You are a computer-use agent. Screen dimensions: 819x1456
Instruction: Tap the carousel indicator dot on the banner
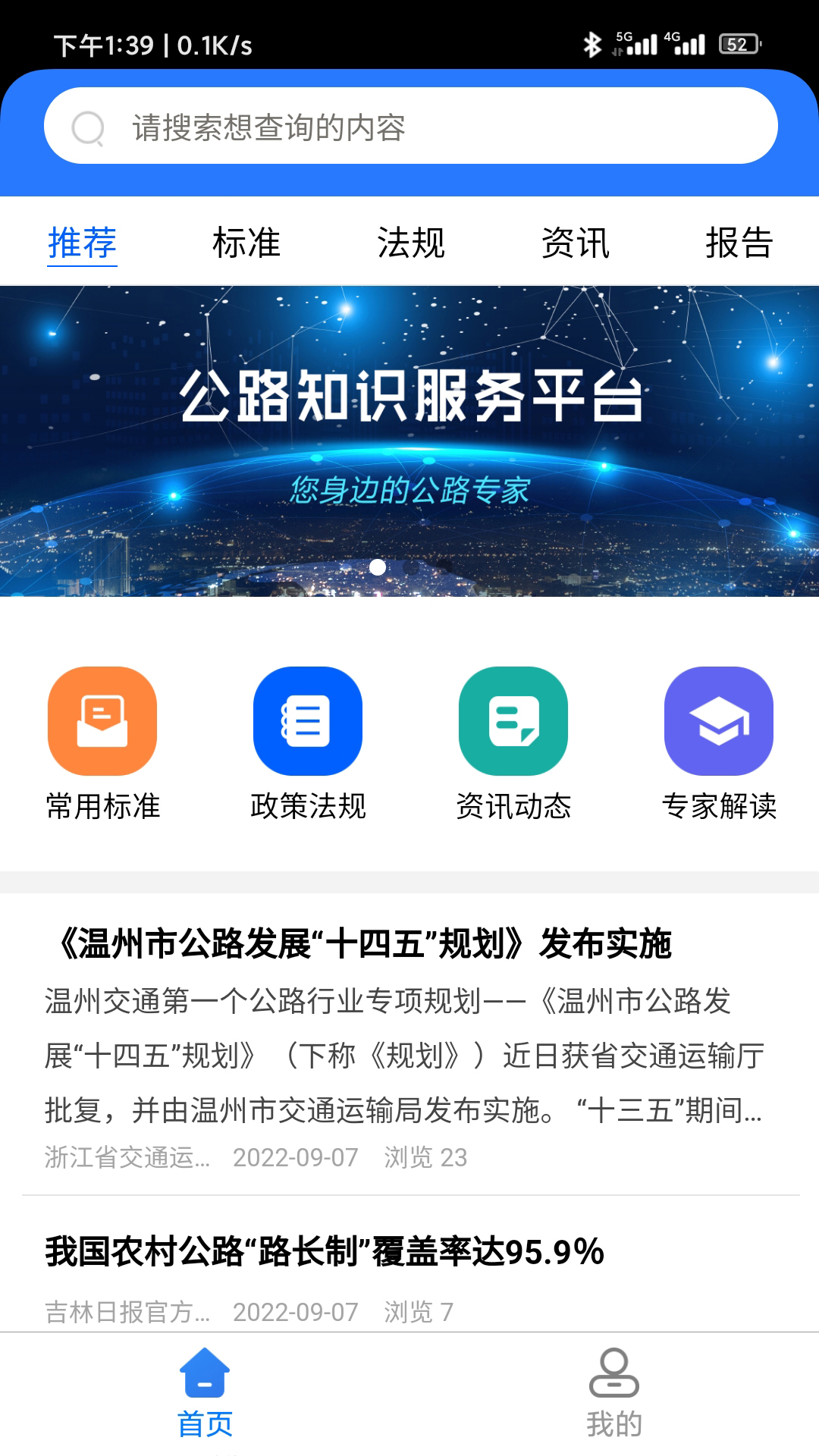pos(377,566)
